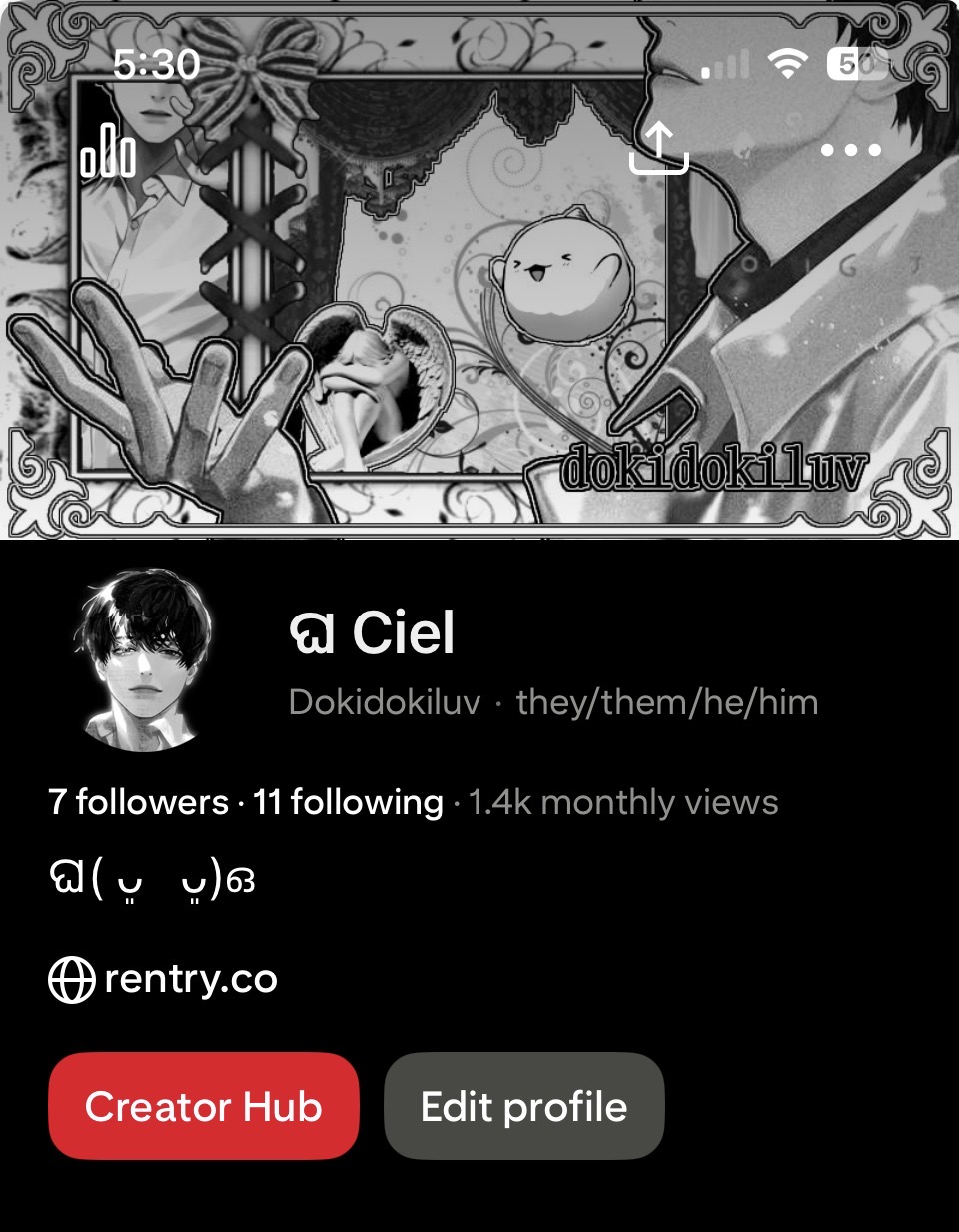Share this profile

tap(659, 148)
